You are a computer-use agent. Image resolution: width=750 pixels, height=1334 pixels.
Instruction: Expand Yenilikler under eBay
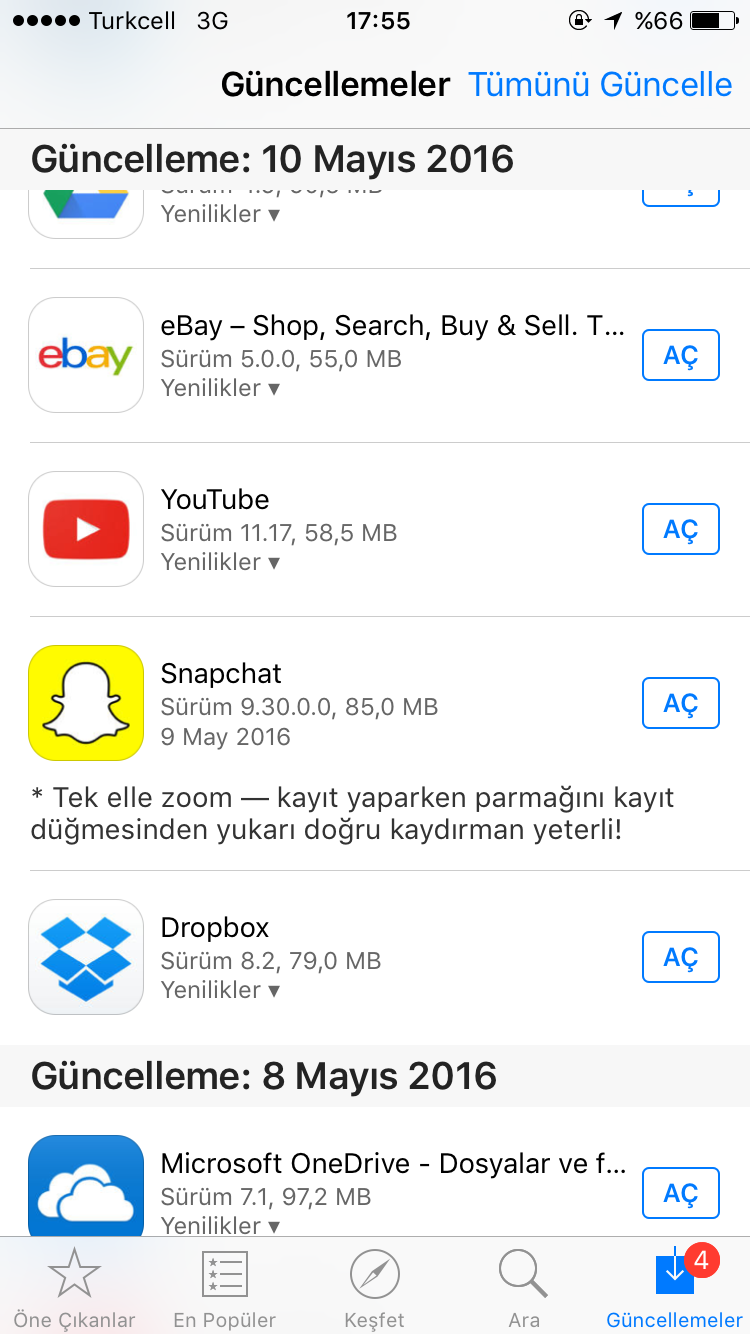[x=220, y=388]
